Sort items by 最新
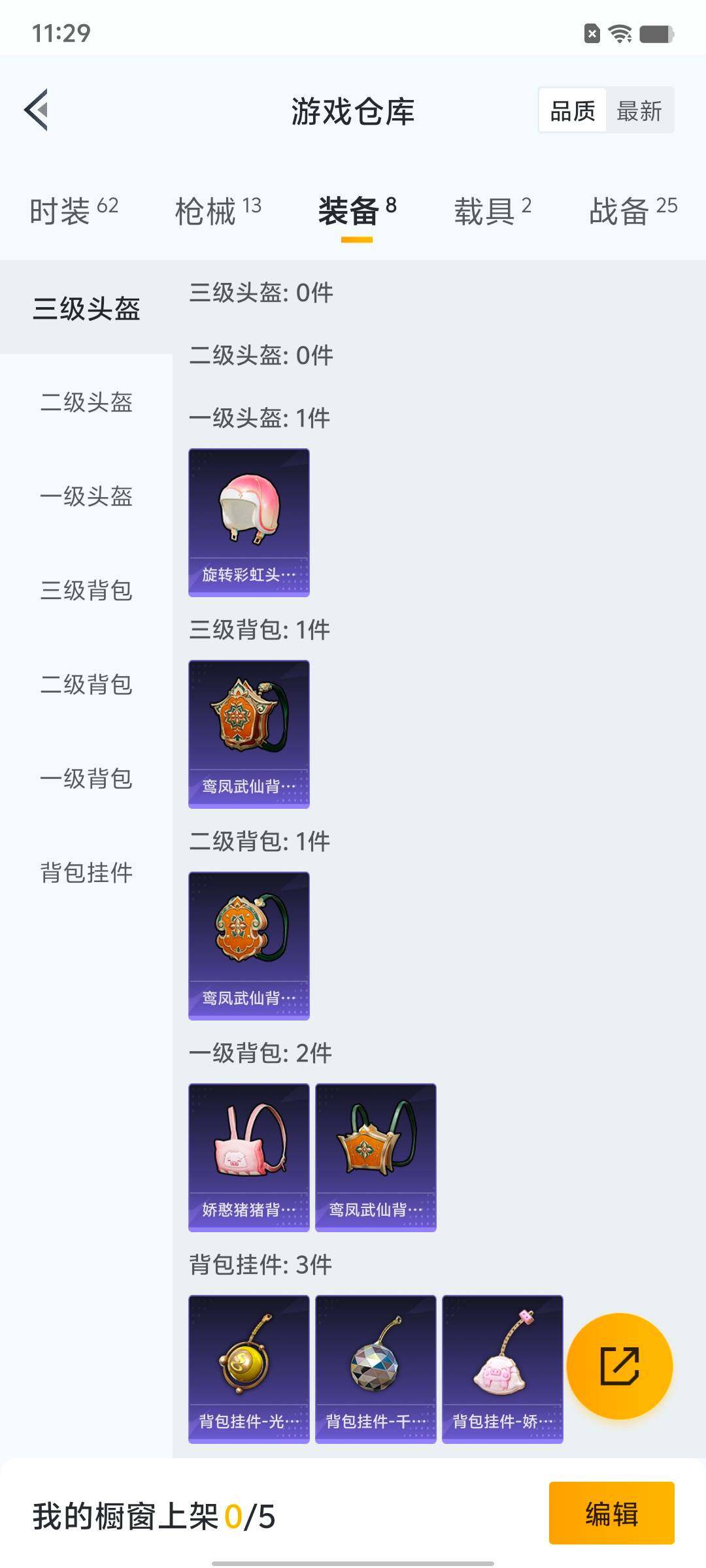Image resolution: width=706 pixels, height=1568 pixels. pos(639,110)
